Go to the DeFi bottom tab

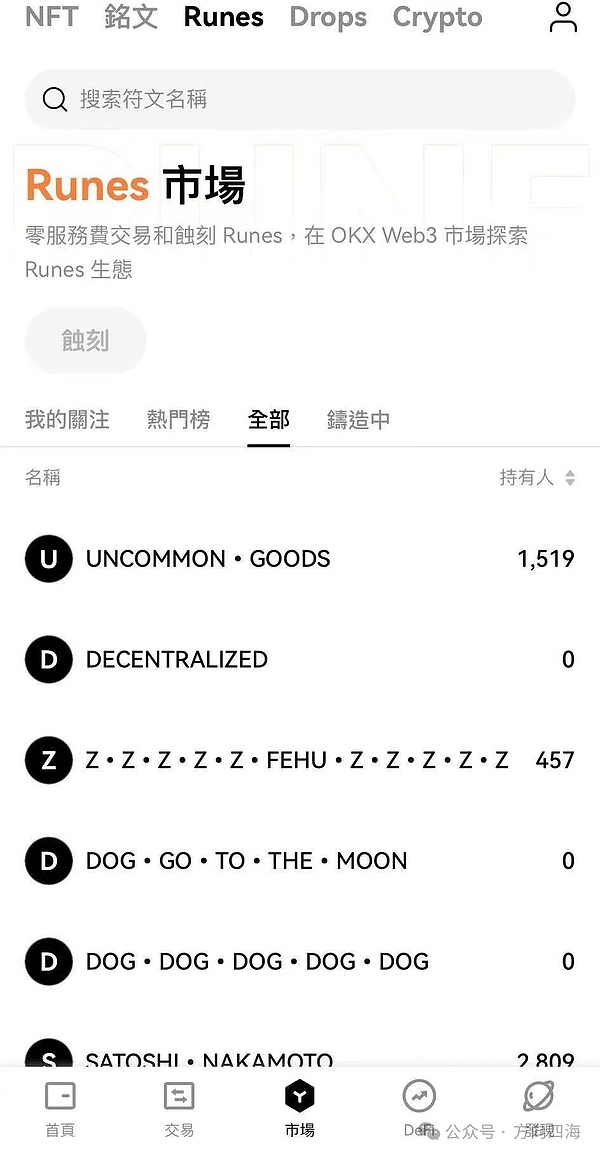(419, 1109)
